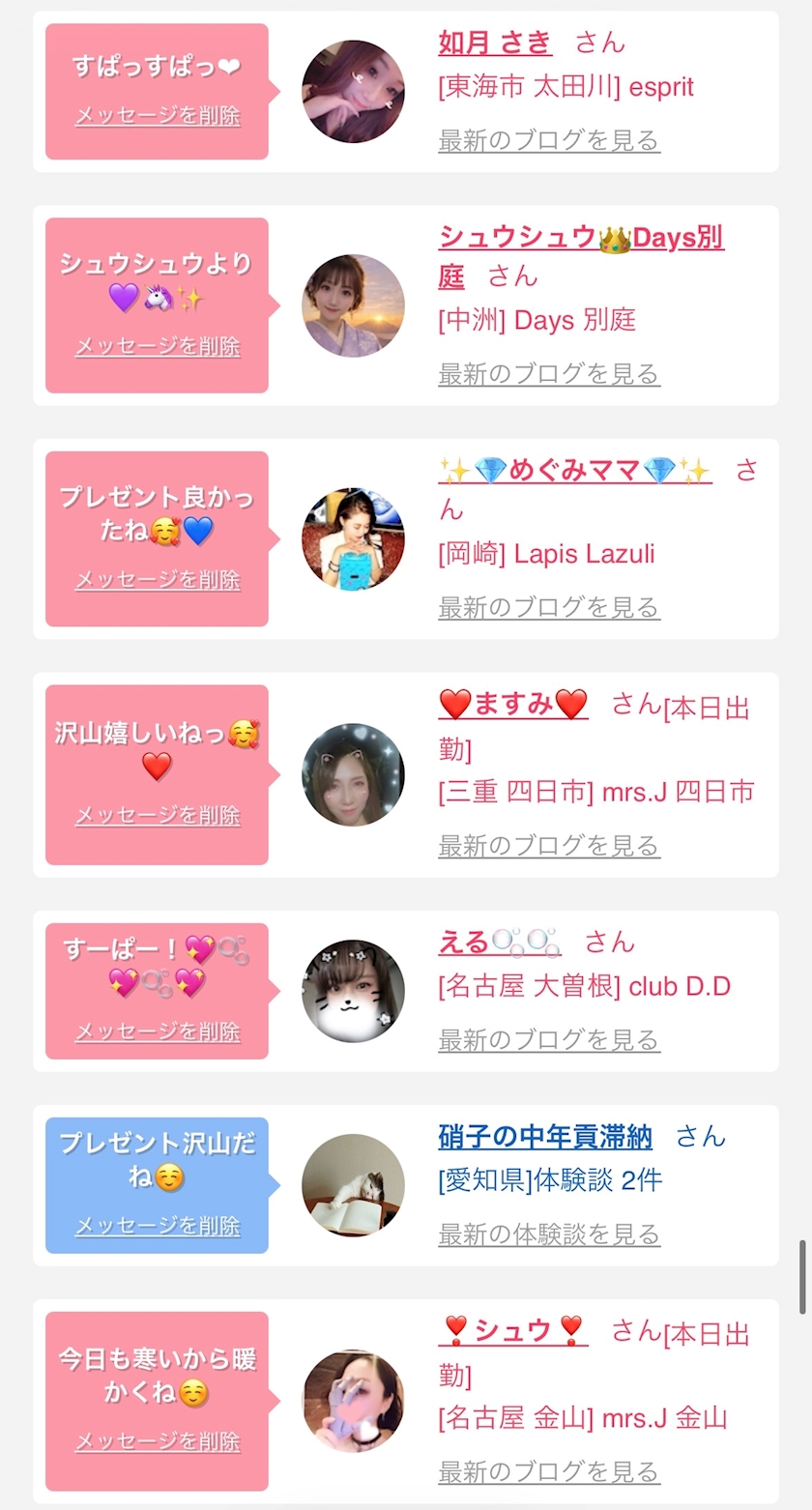Viewport: 812px width, 1510px height.
Task: Open える profile link
Action: tap(500, 942)
